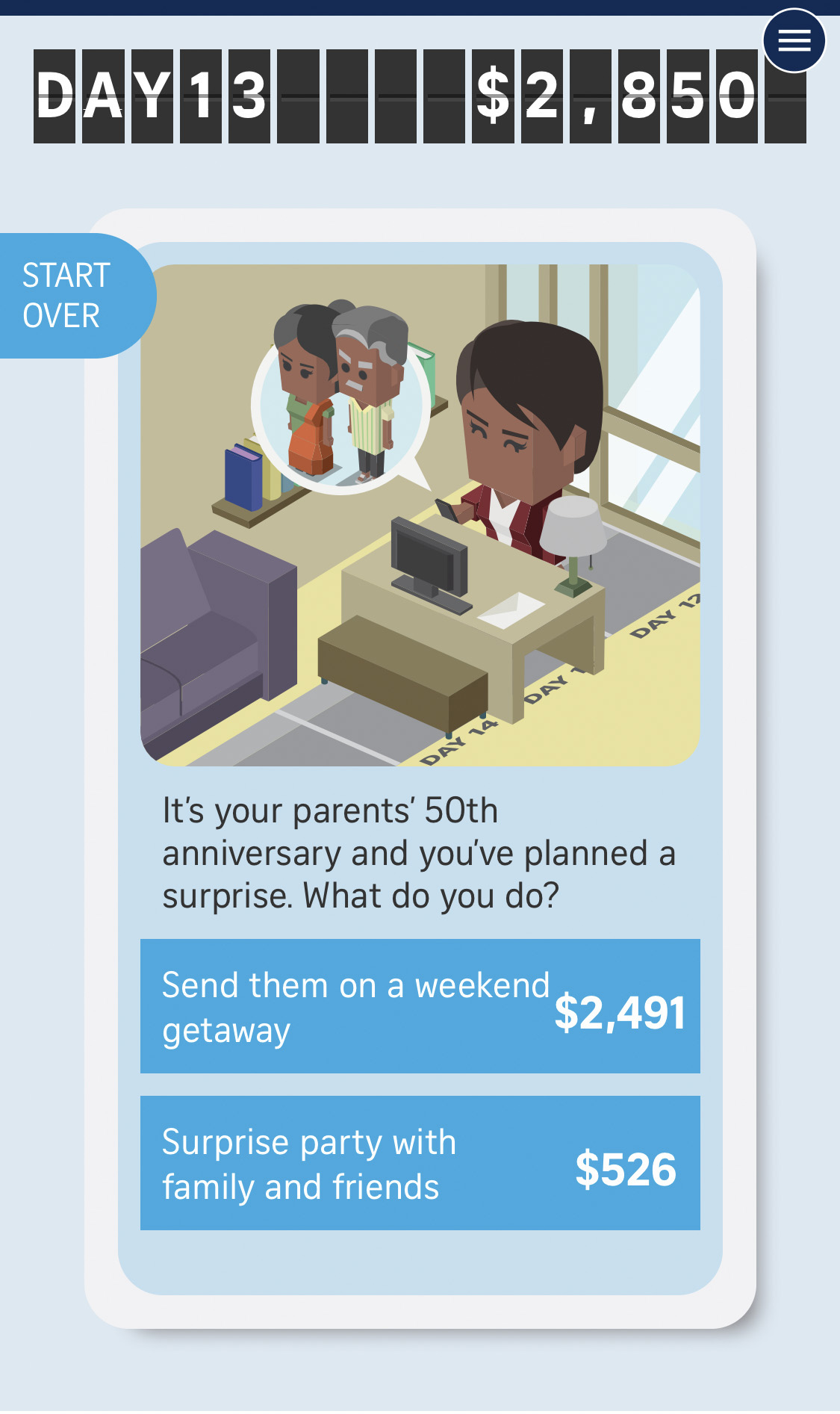Open the hamburger menu
The image size is (840, 1414).
[794, 40]
